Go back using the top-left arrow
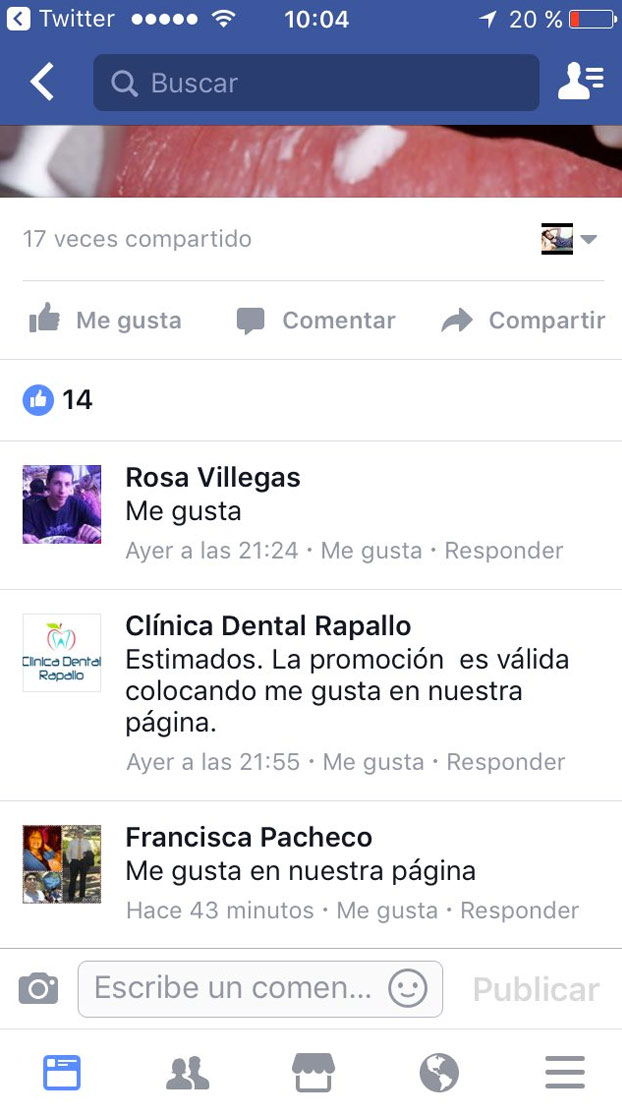 click(x=41, y=82)
